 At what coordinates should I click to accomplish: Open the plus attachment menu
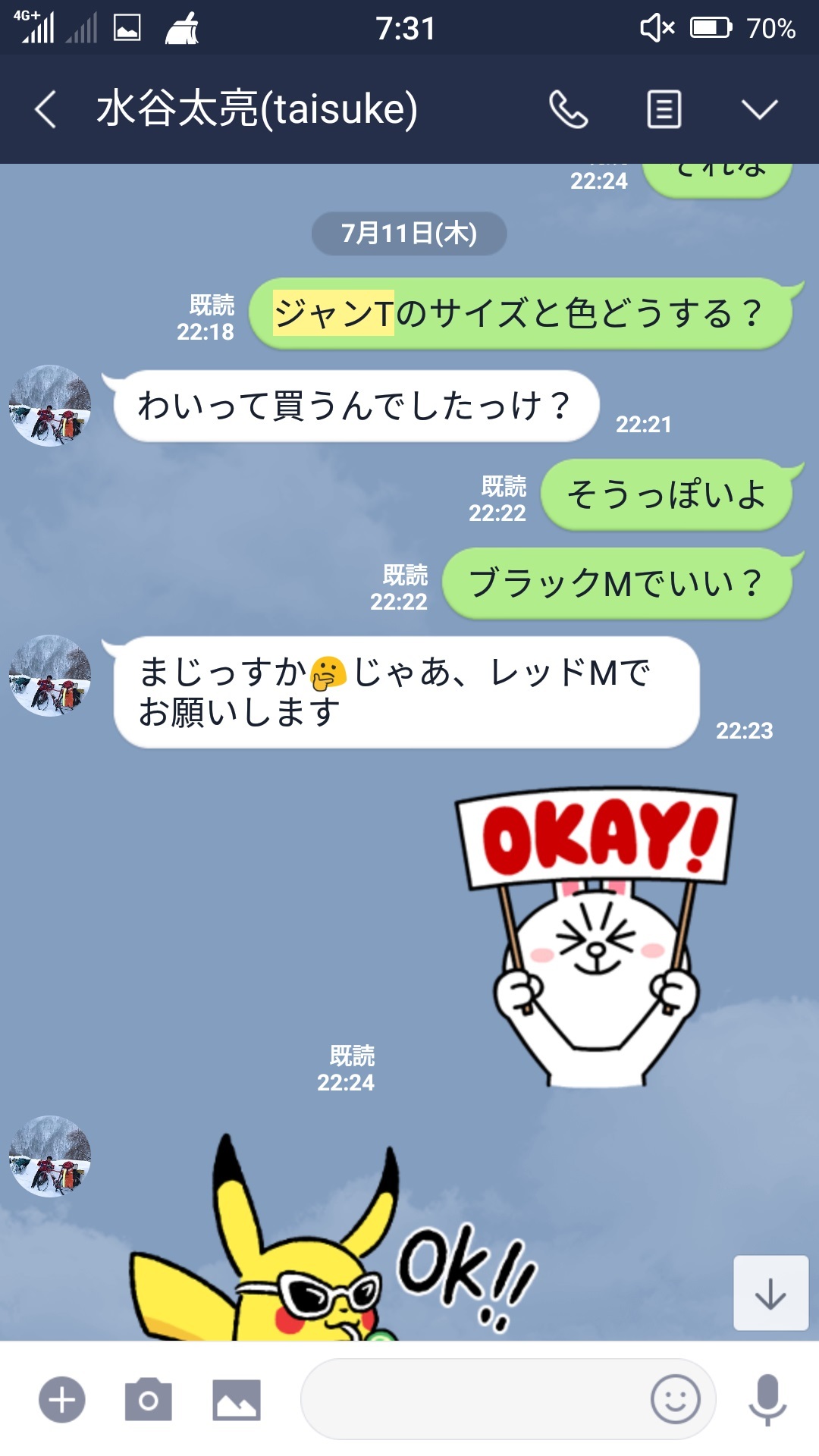[62, 1399]
